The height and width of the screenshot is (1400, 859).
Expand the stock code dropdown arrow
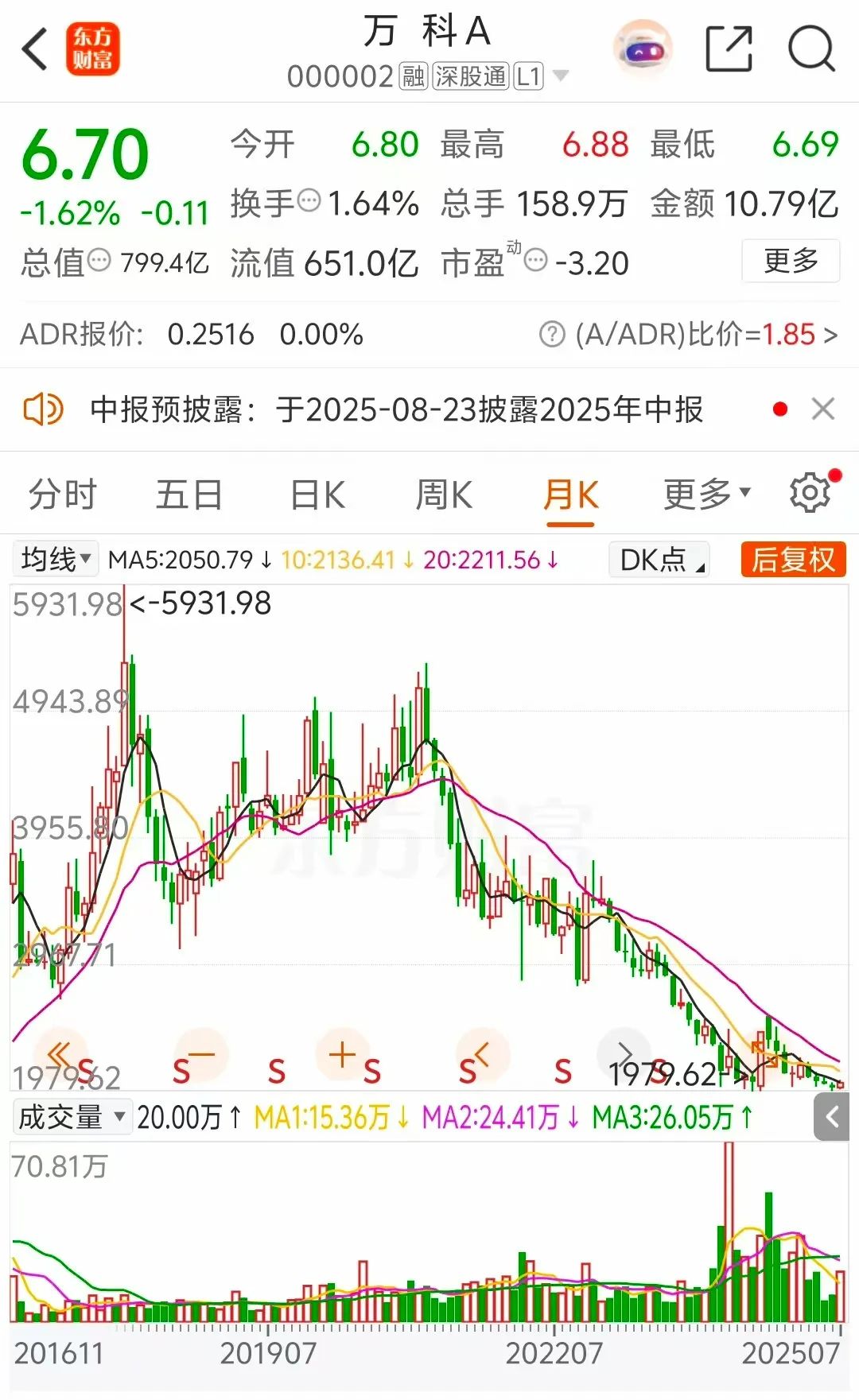click(x=561, y=76)
